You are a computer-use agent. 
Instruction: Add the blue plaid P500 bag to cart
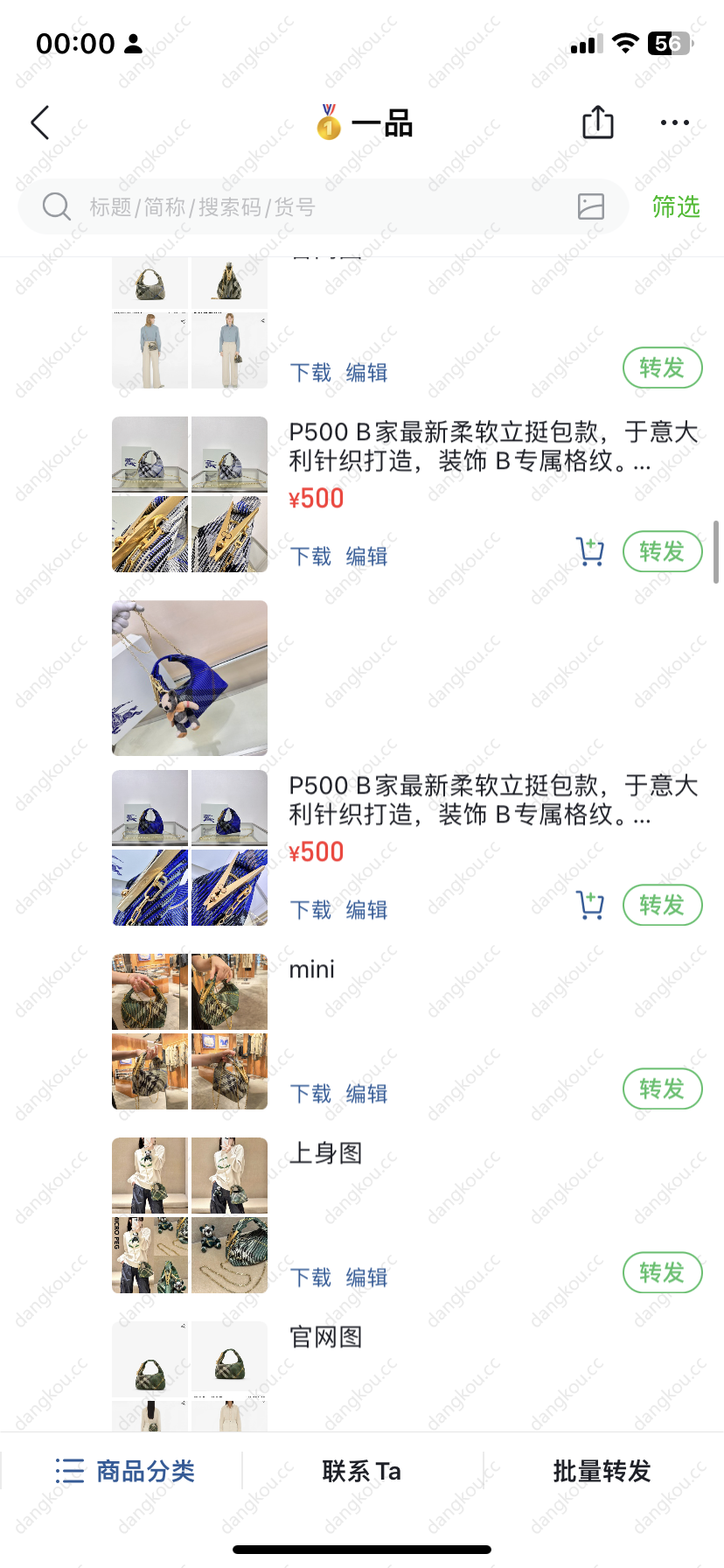point(590,905)
